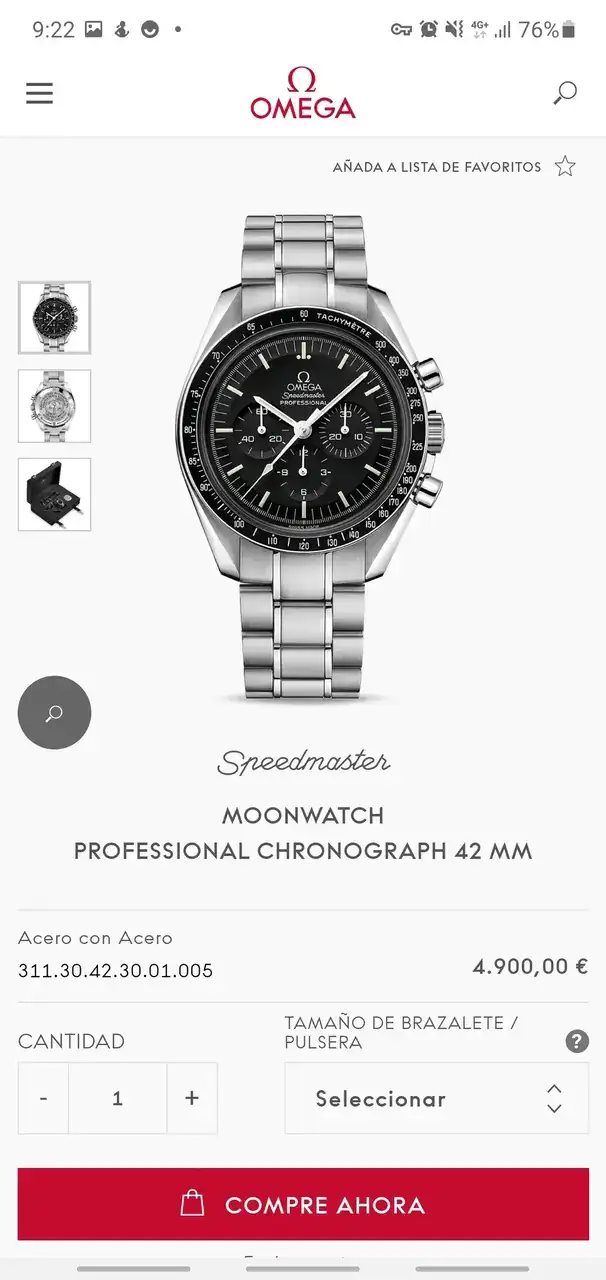Show bracelet size help question mark
Screen dimensions: 606x1280
coord(577,1042)
